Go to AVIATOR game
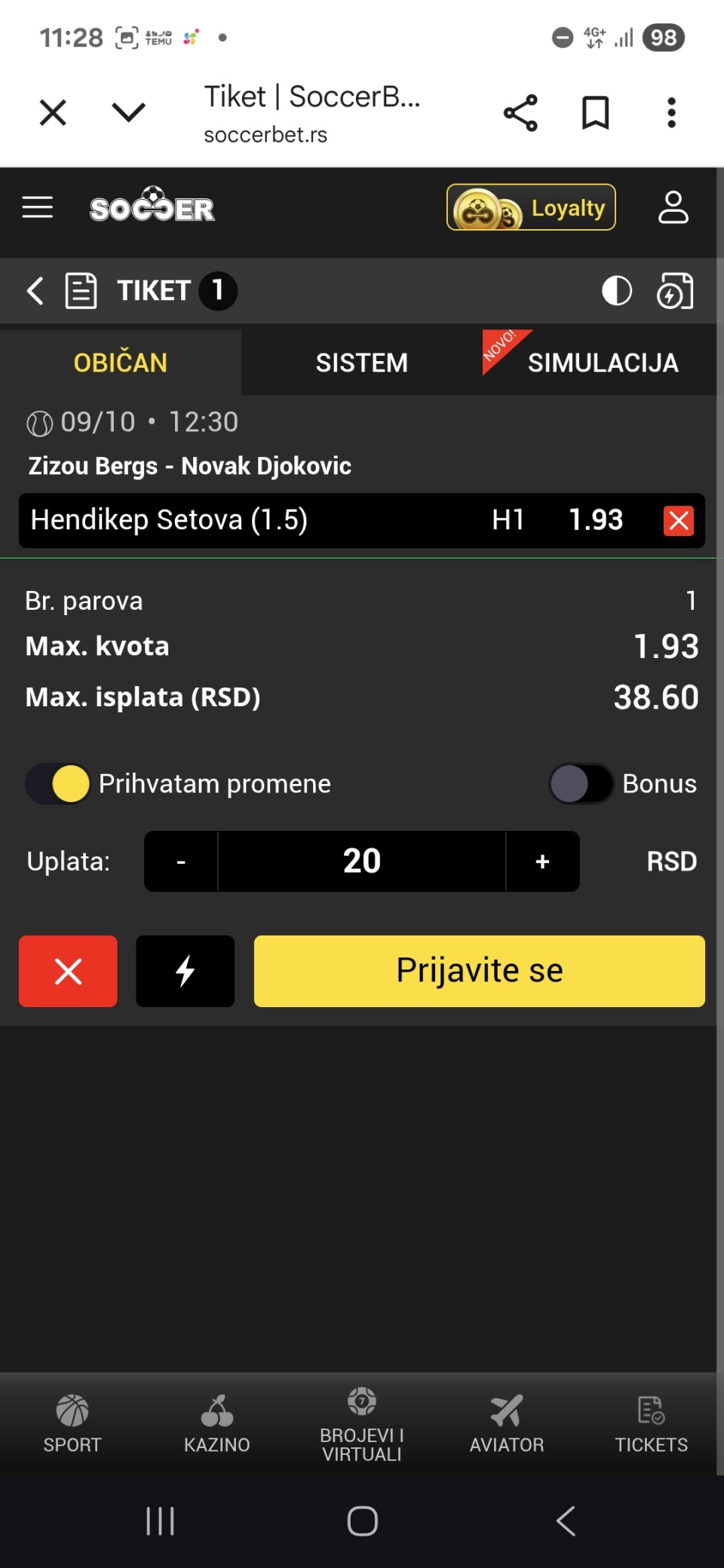Screen dimensions: 724x1568 [x=506, y=1423]
